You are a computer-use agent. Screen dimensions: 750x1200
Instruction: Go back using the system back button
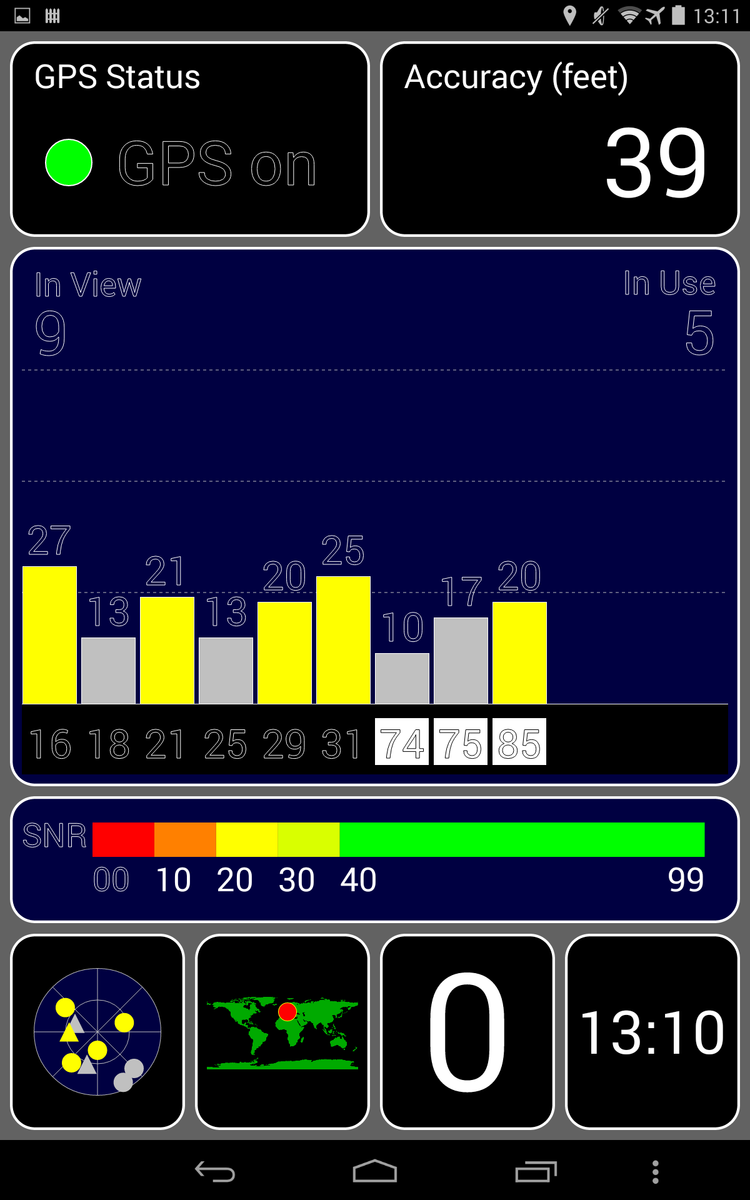[x=214, y=1171]
